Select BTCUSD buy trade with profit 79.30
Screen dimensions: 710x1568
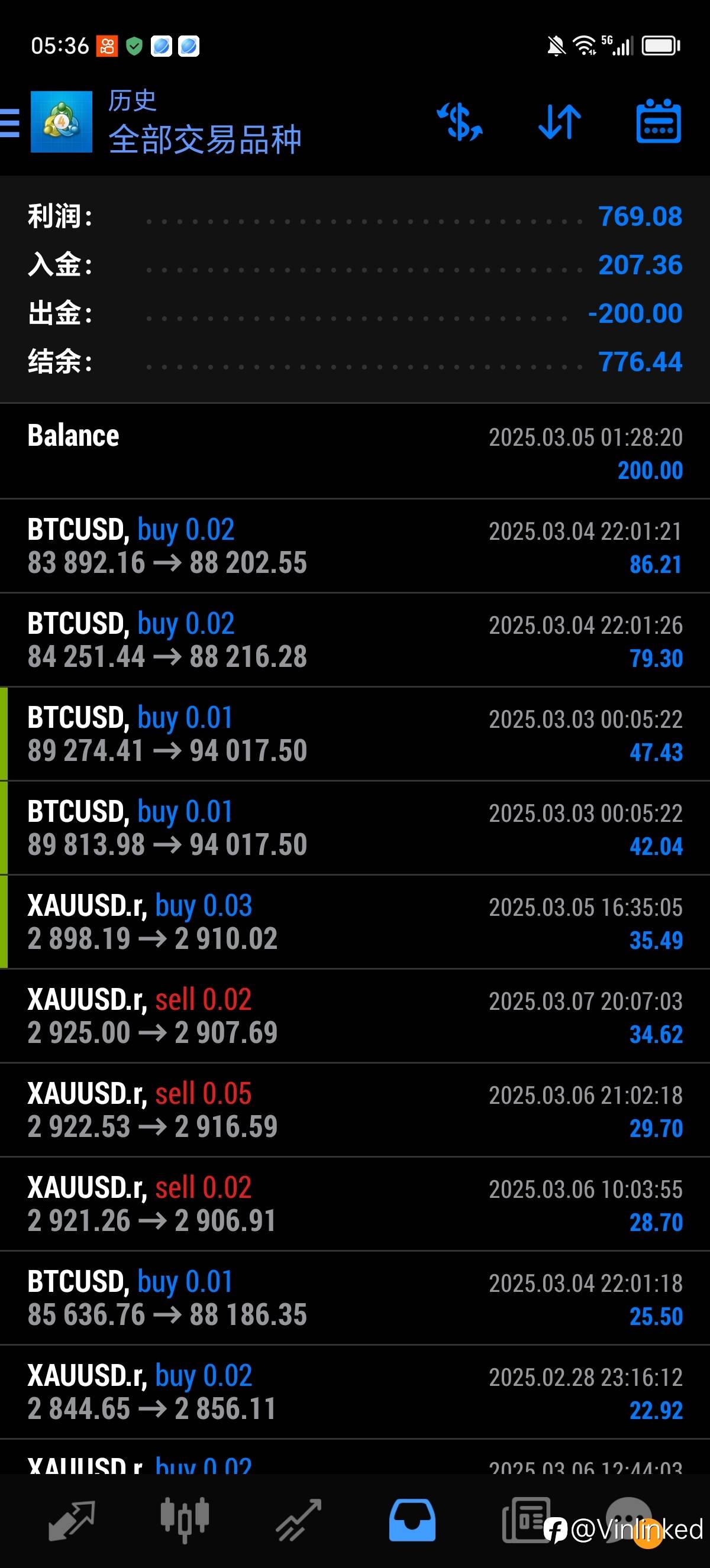tap(355, 640)
